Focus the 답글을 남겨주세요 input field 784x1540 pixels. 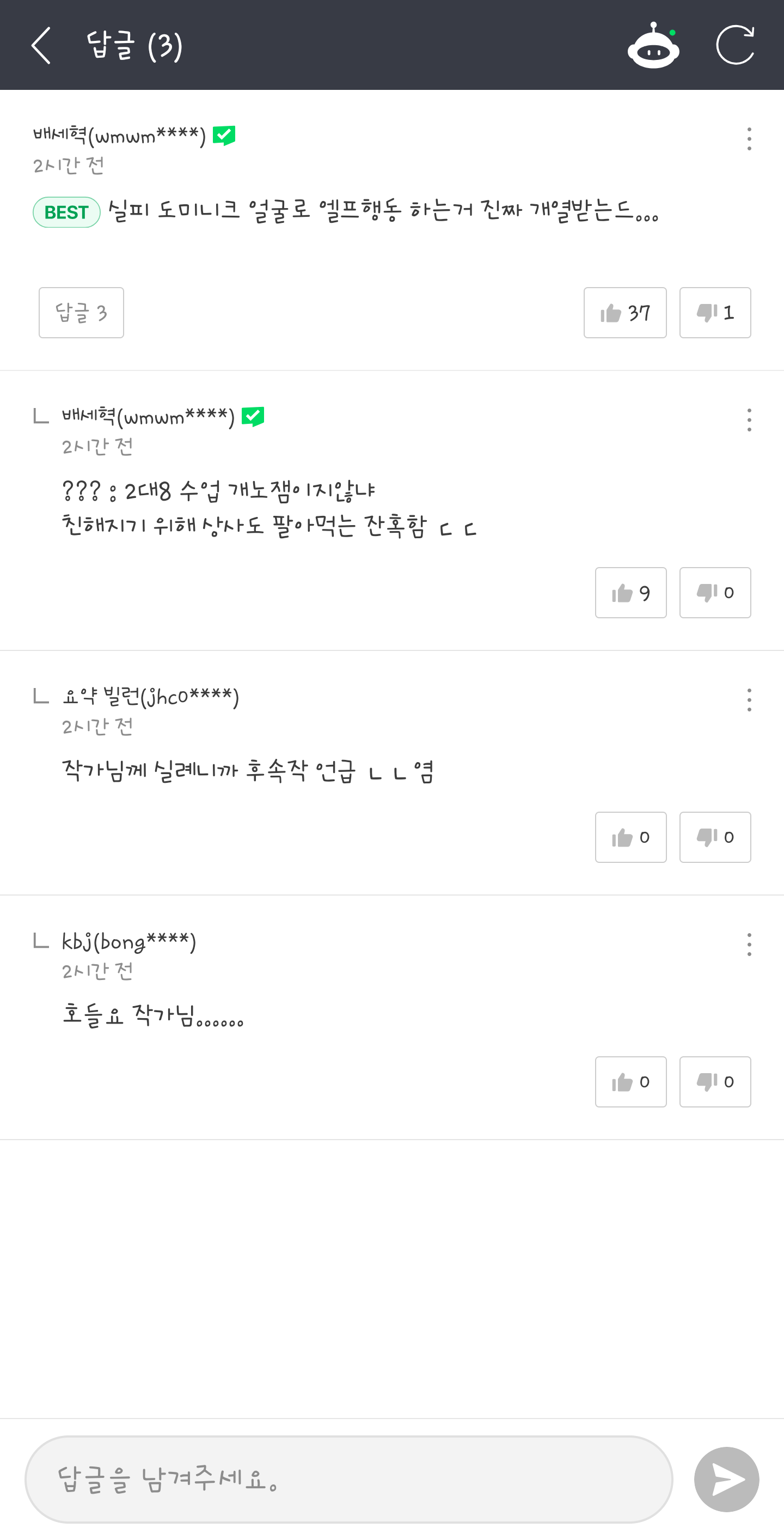click(348, 1479)
